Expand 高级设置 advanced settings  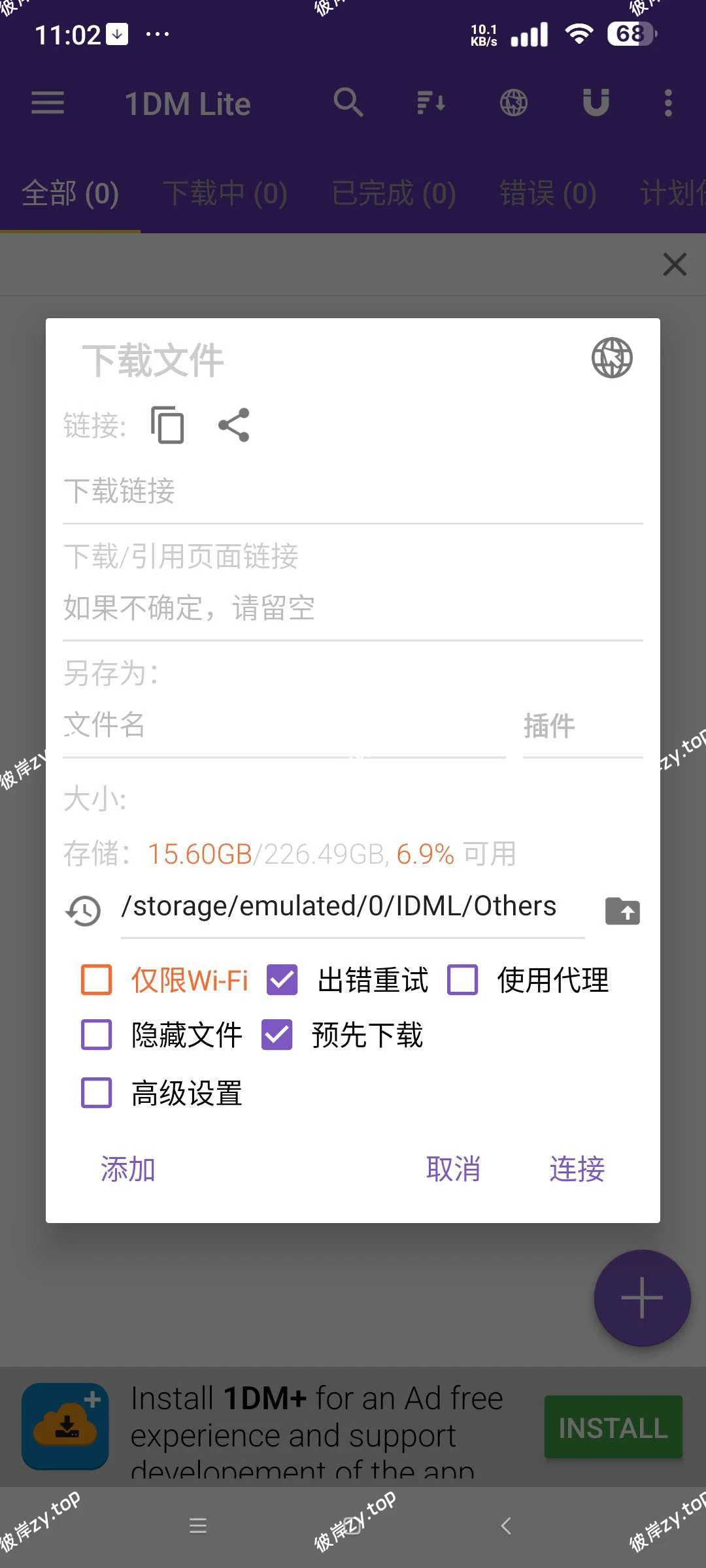(x=95, y=1092)
